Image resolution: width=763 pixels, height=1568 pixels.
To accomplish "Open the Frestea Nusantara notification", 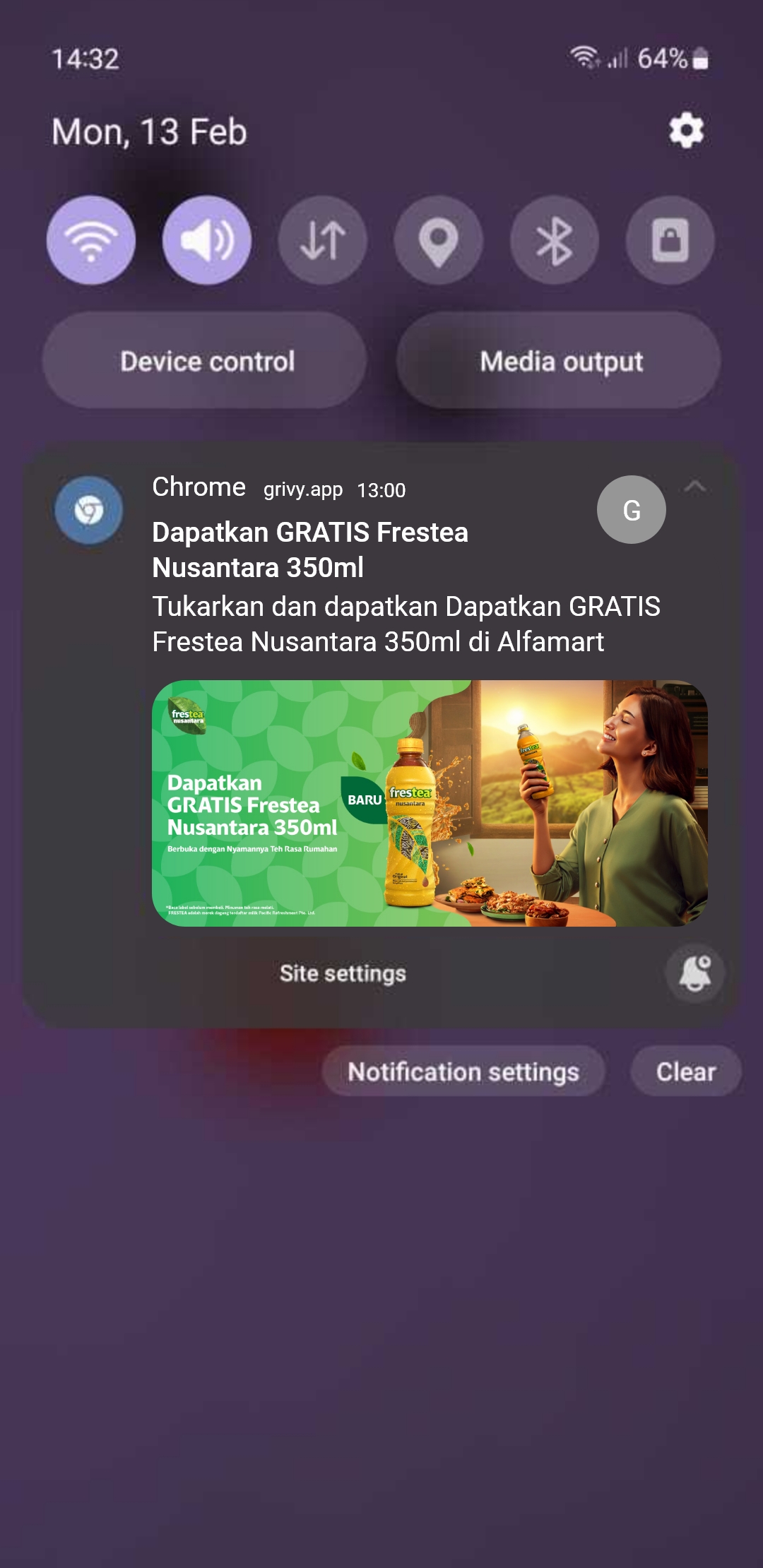I will (x=406, y=586).
